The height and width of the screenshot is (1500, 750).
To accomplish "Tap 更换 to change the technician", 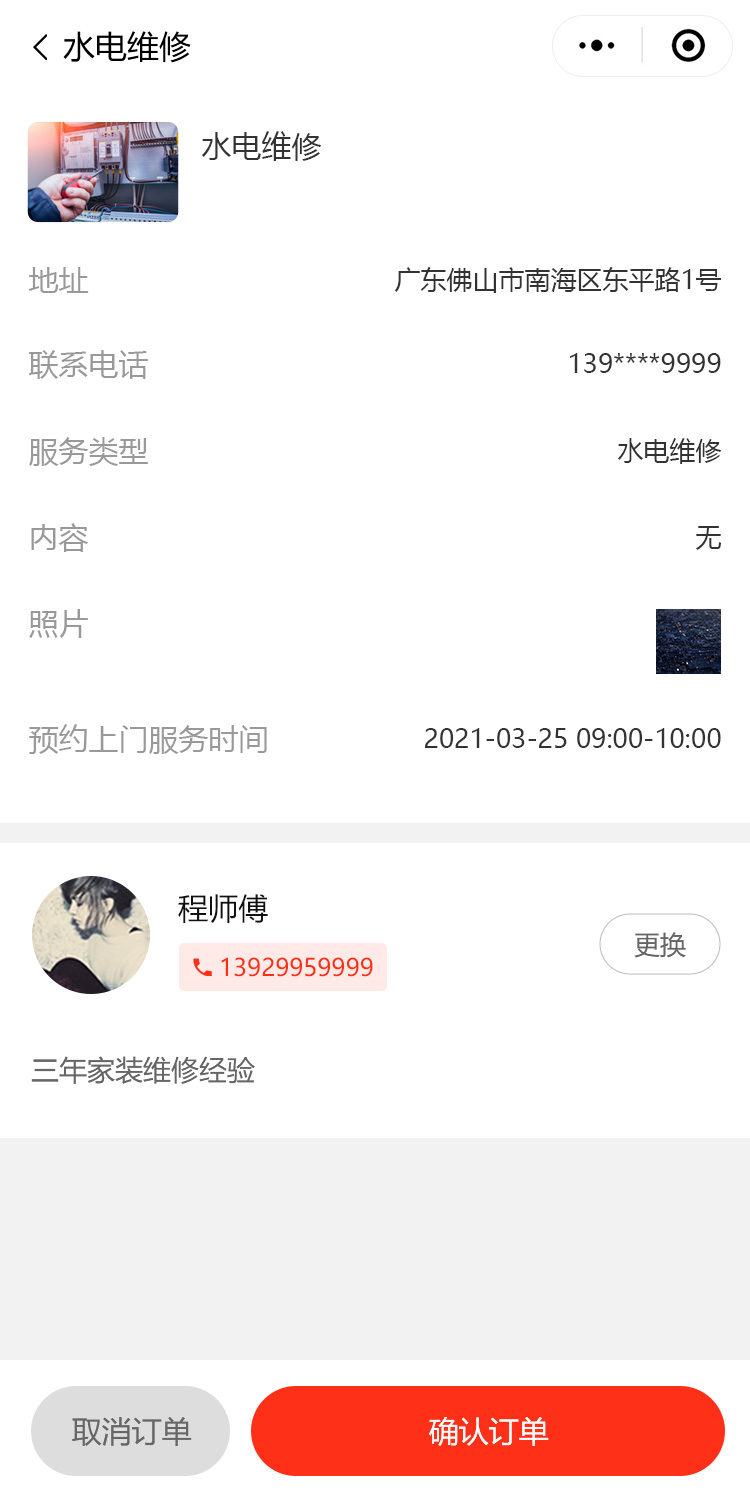I will [660, 944].
